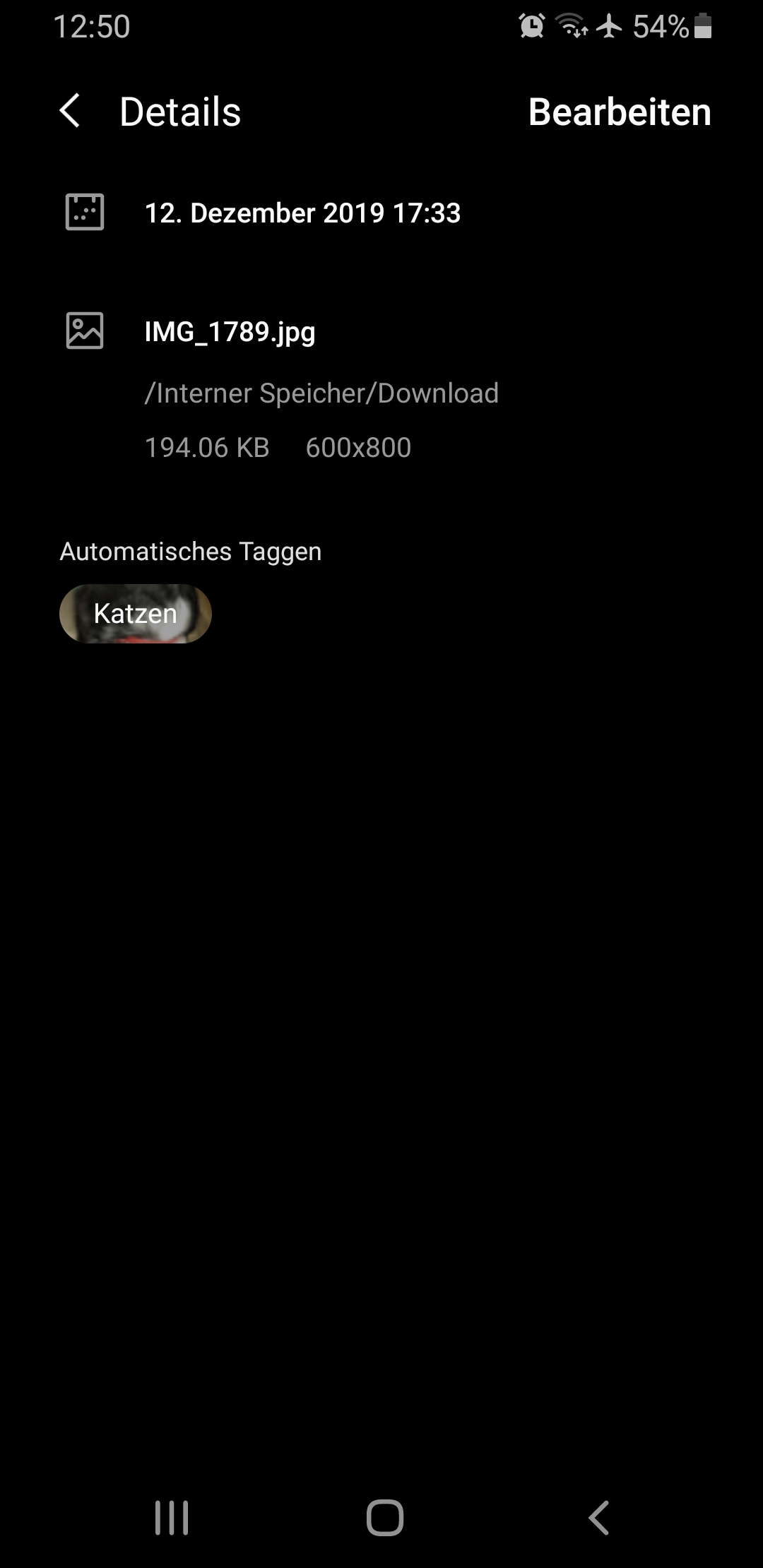Screen dimensions: 763x1568
Task: Tap Bearbeiten to edit the details
Action: coord(619,112)
